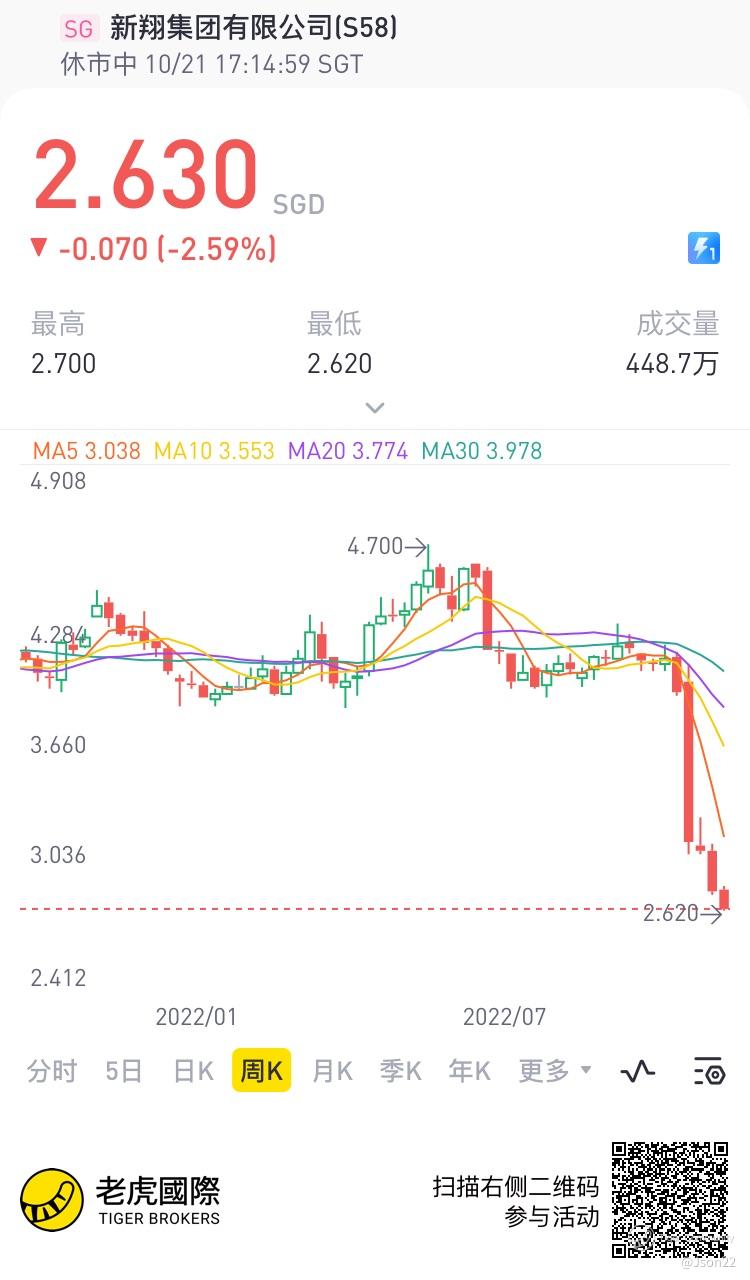Switch to the 日K chart
The image size is (750, 1280).
tap(193, 1071)
